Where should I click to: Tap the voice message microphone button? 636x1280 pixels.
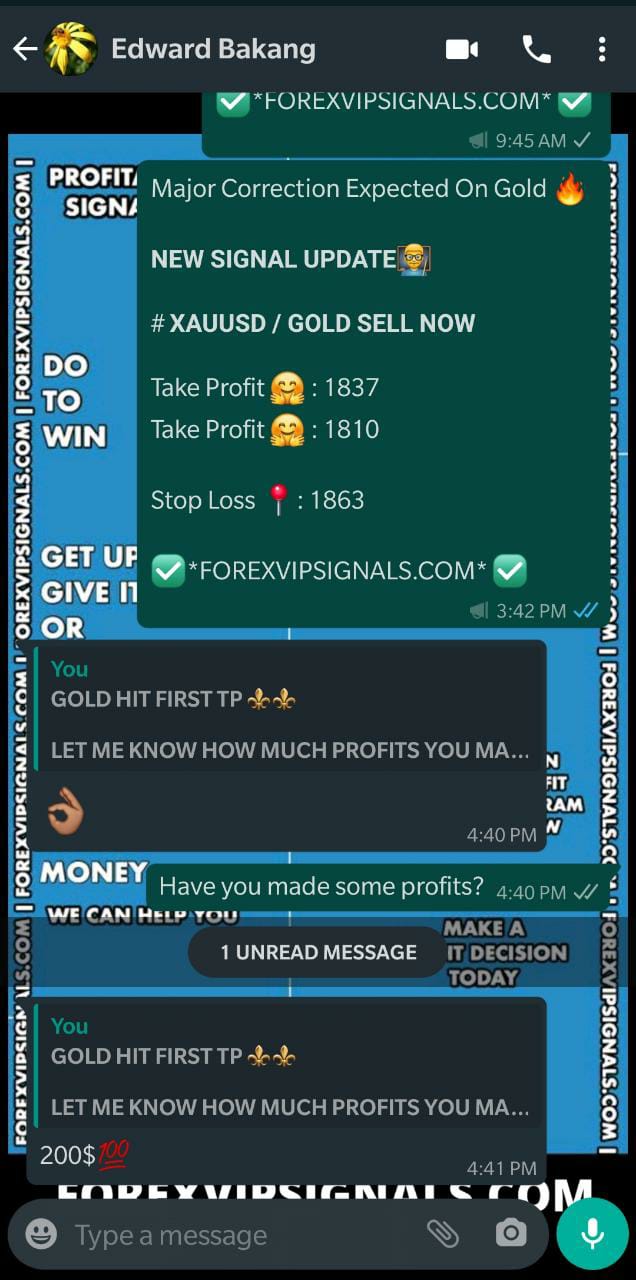tap(592, 1234)
